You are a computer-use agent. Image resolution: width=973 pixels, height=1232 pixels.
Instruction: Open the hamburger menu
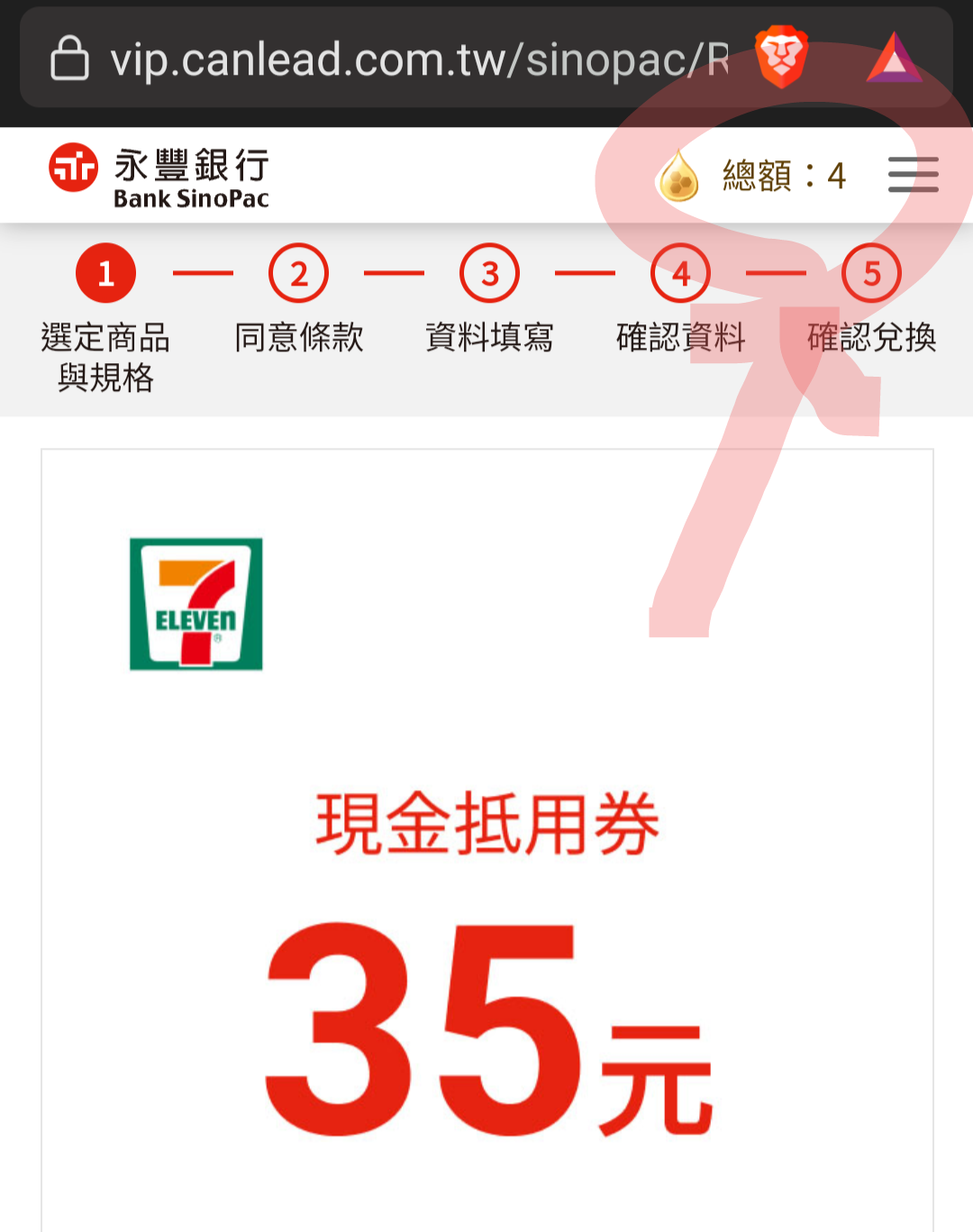click(913, 175)
